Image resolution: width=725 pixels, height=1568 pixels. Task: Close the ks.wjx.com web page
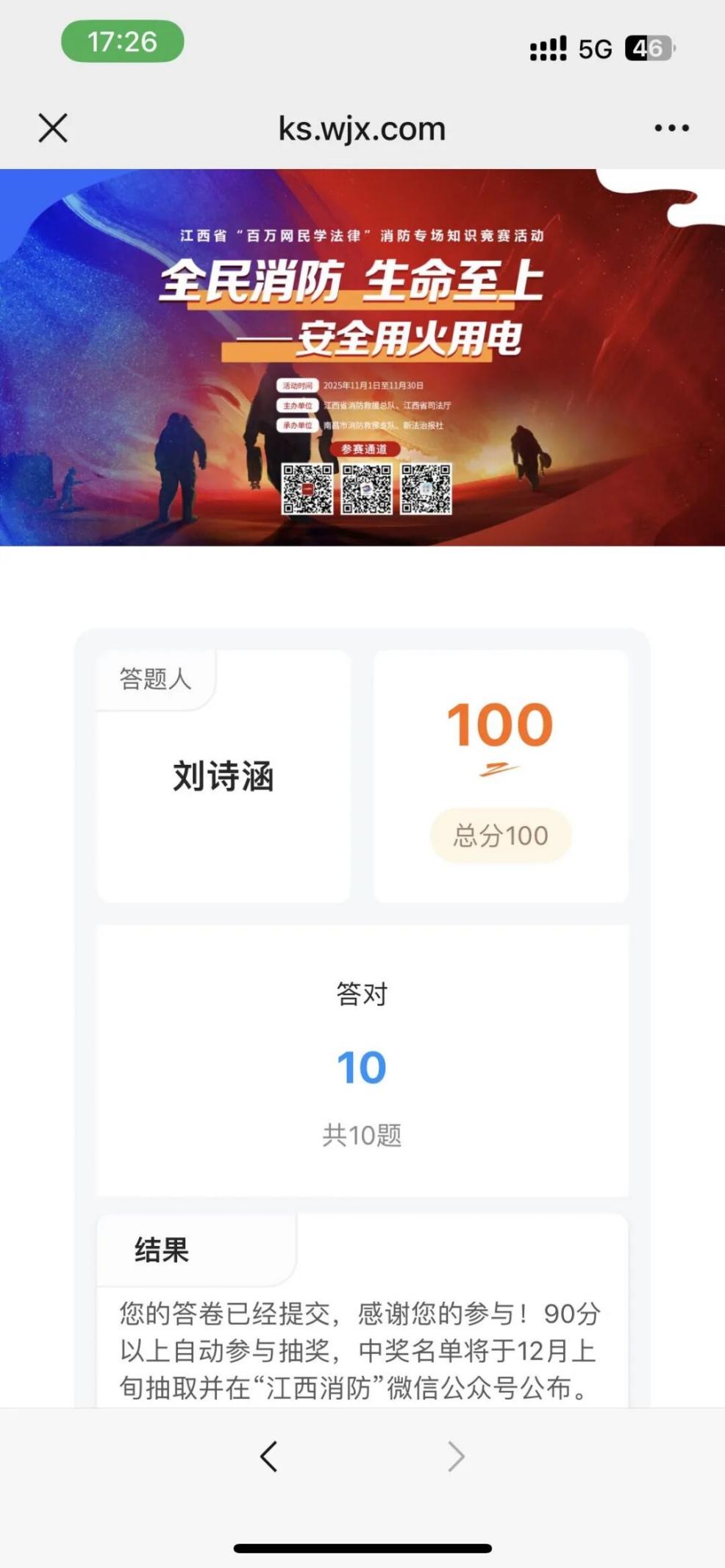point(53,128)
